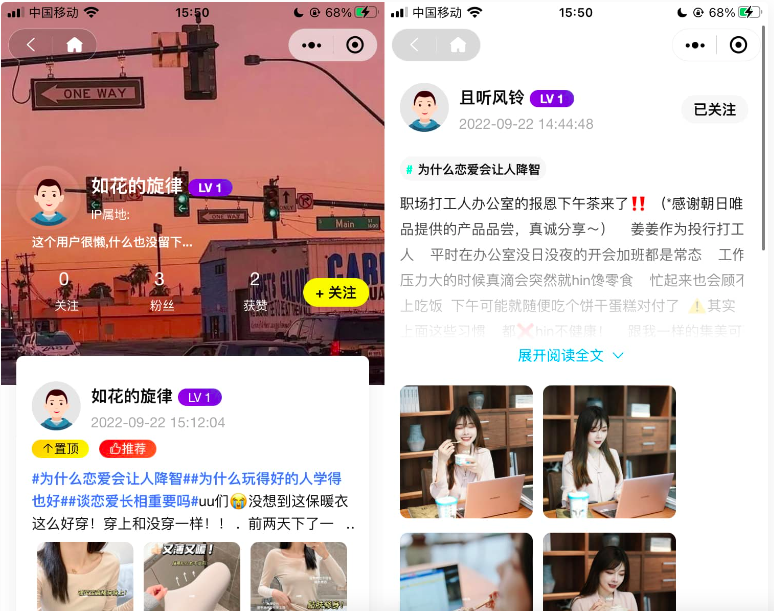The image size is (774, 611).
Task: Go back from 且听风铃's post page
Action: pyautogui.click(x=415, y=45)
